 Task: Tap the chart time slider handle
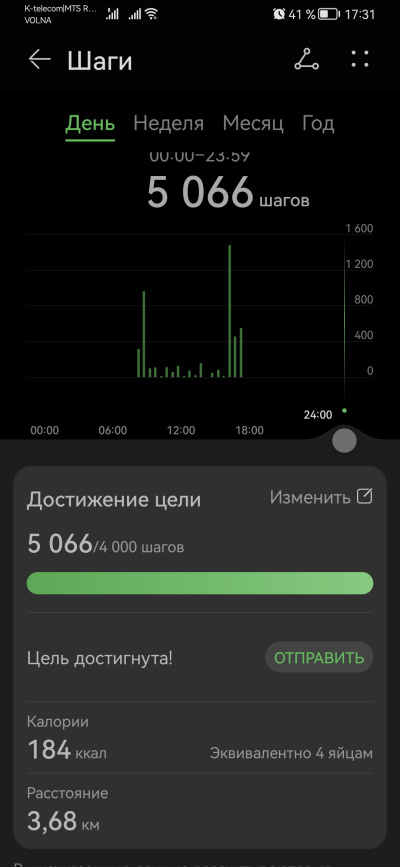[344, 441]
